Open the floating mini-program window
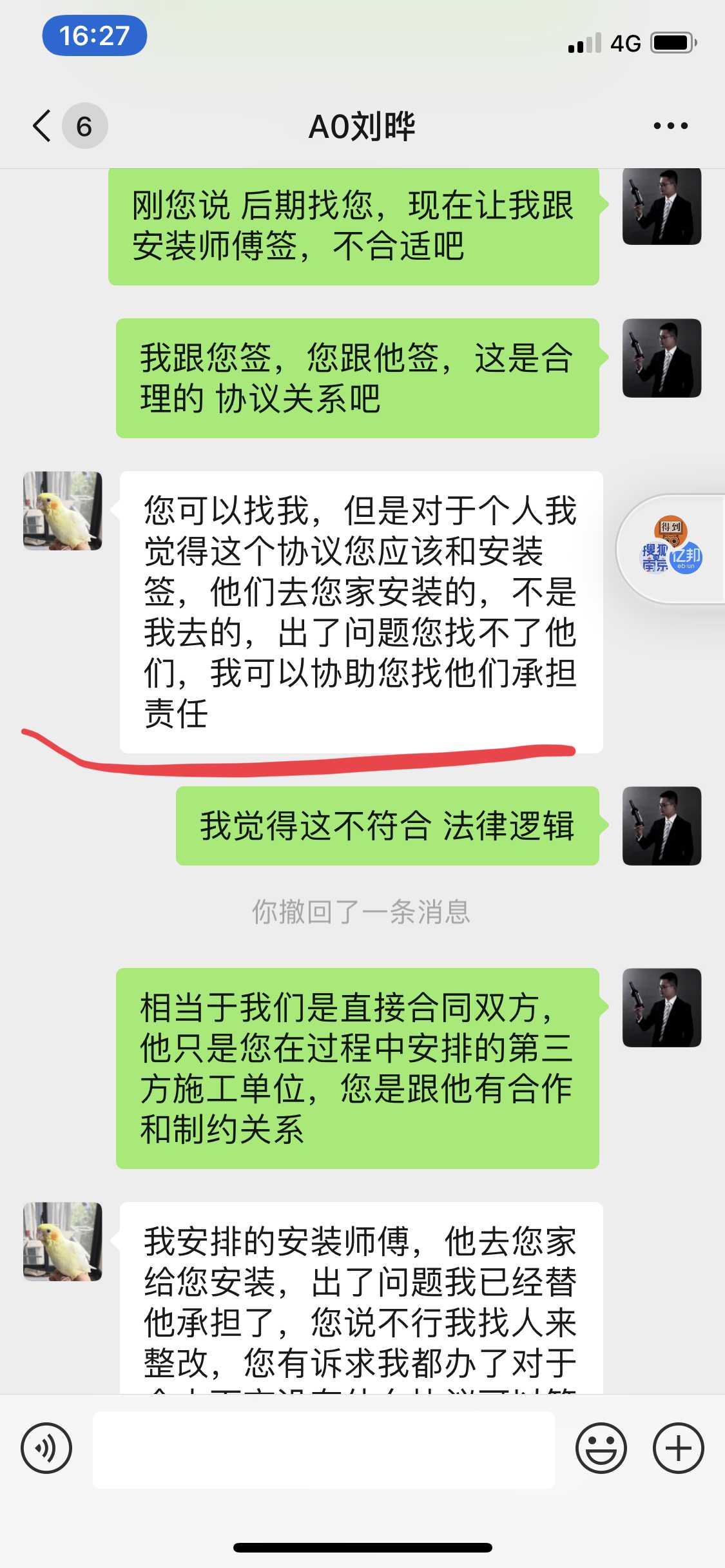725x1568 pixels. [672, 549]
